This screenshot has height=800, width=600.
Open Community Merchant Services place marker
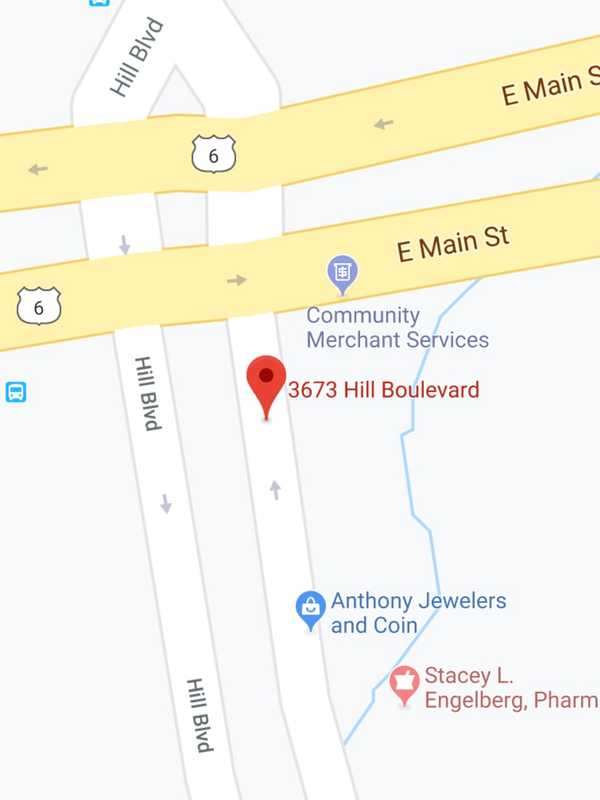tap(343, 273)
